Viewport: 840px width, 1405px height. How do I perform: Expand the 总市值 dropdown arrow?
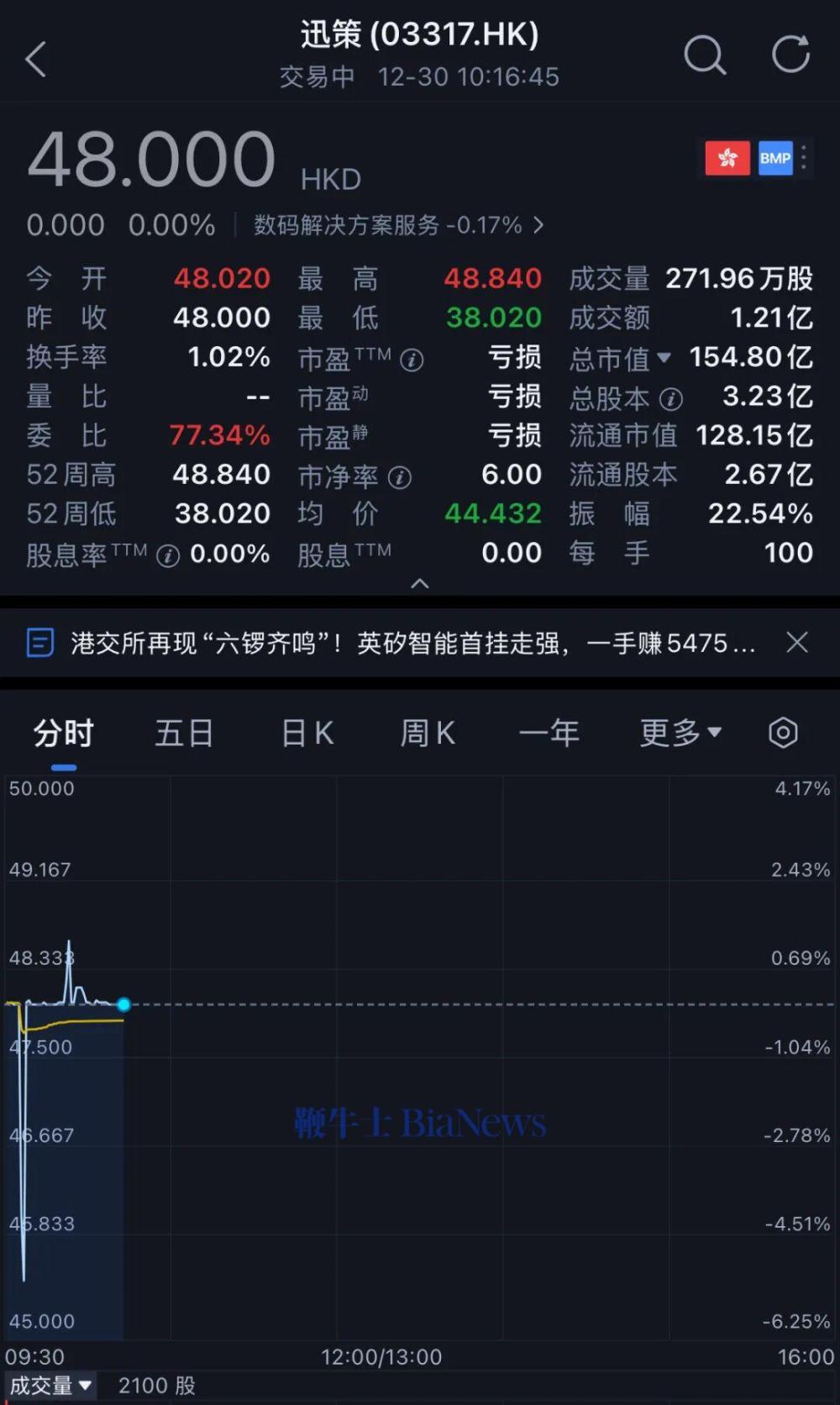point(664,359)
